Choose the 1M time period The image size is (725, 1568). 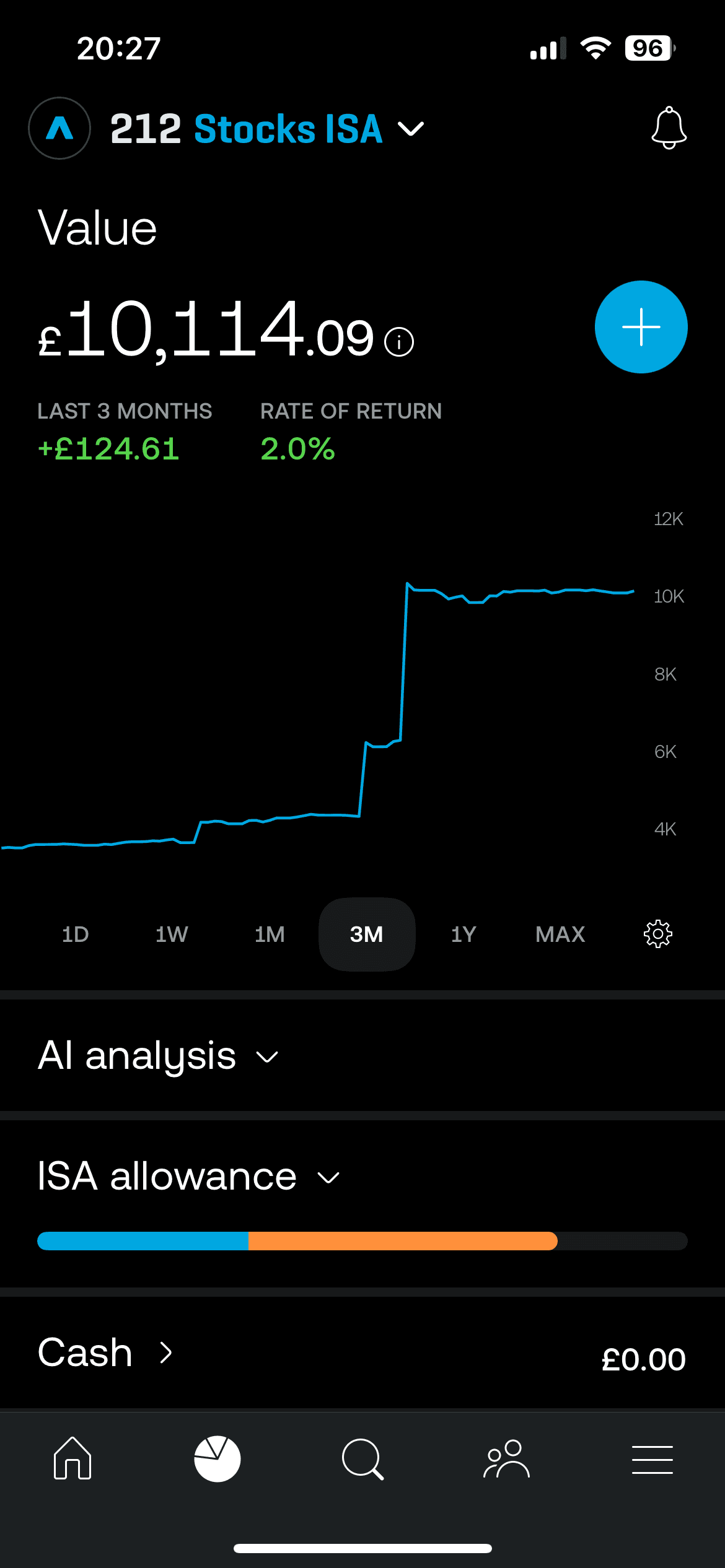pos(270,934)
